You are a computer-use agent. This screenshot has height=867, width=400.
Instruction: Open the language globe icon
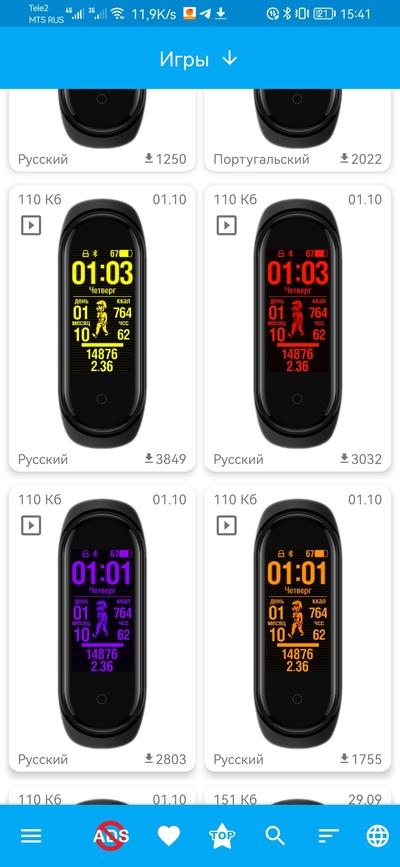tap(378, 836)
